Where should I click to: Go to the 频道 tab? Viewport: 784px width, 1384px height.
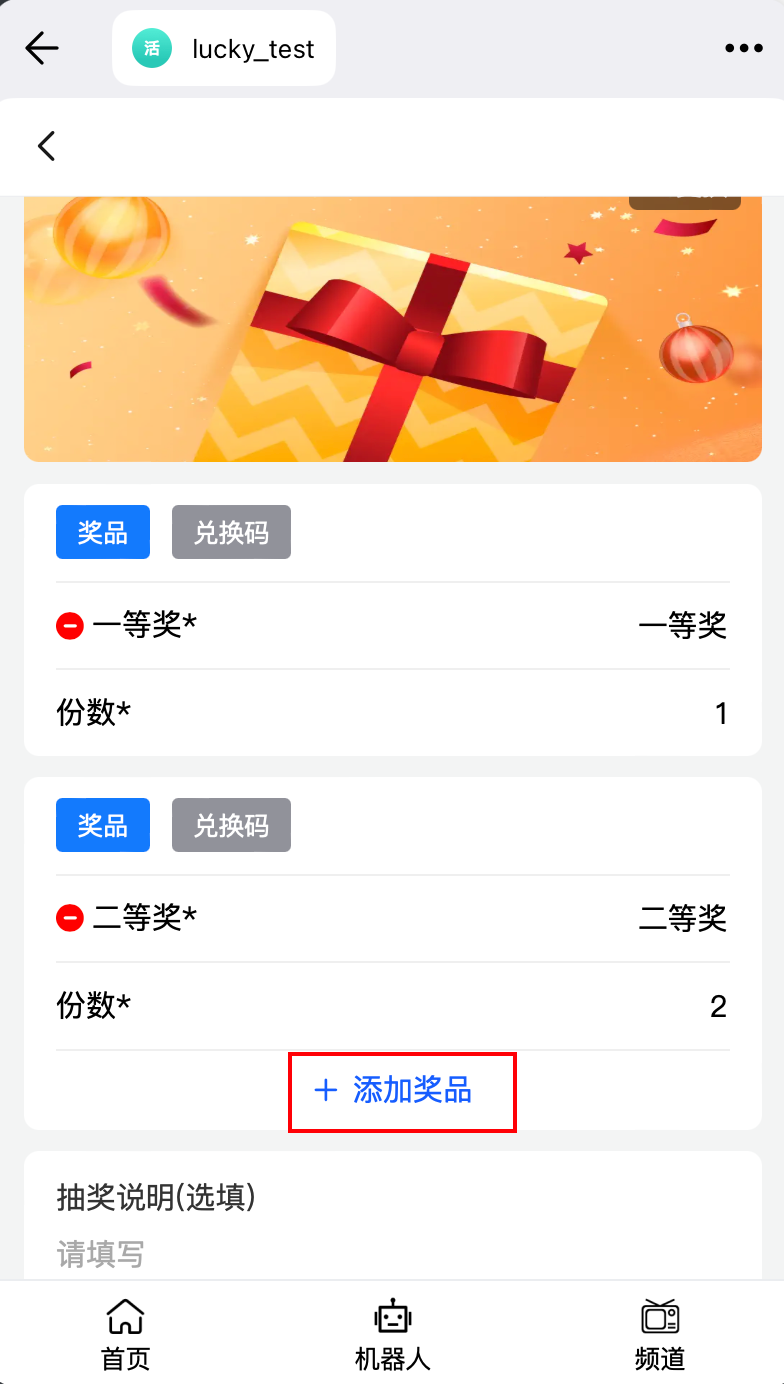pos(660,1334)
